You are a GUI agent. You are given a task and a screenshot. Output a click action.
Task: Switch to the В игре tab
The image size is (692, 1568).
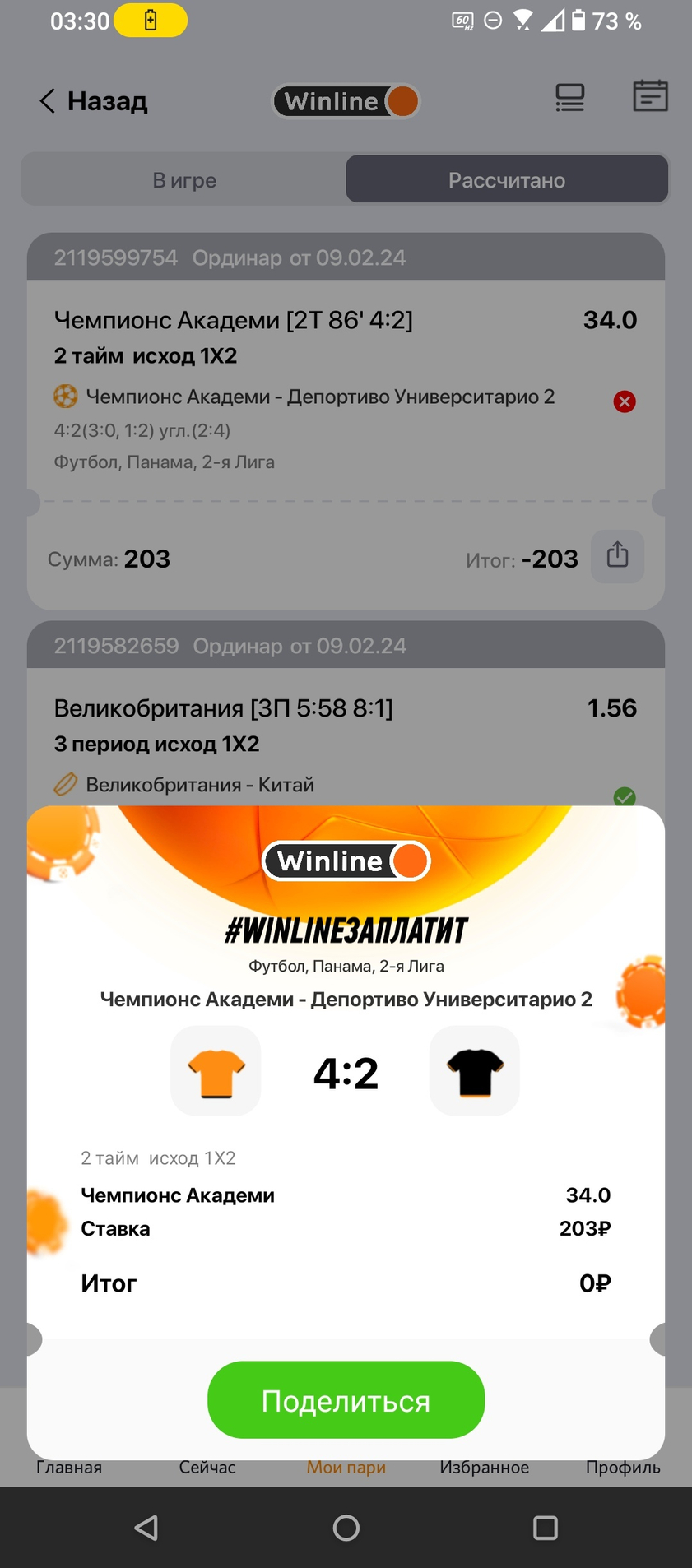pyautogui.click(x=184, y=179)
